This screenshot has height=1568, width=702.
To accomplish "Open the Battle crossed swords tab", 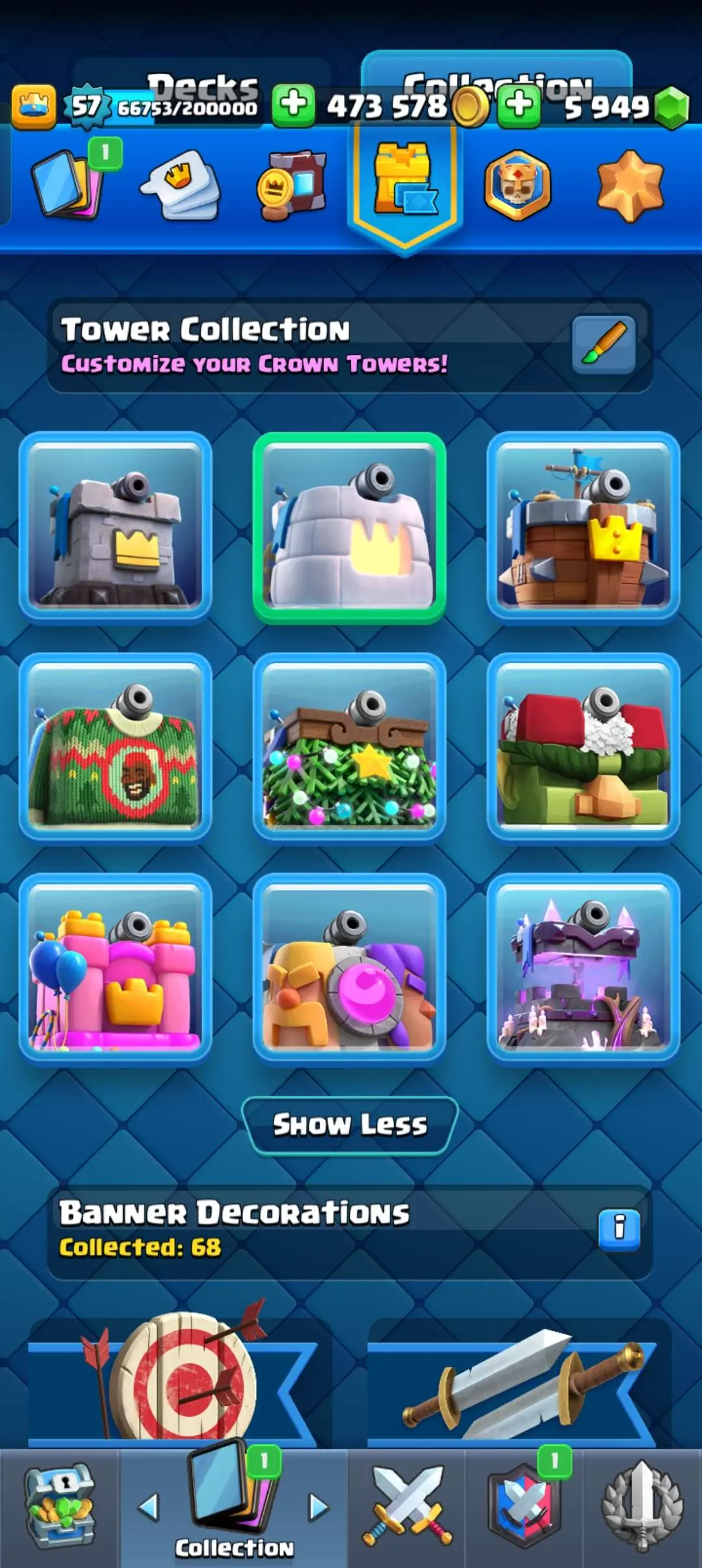I will coord(407,1508).
